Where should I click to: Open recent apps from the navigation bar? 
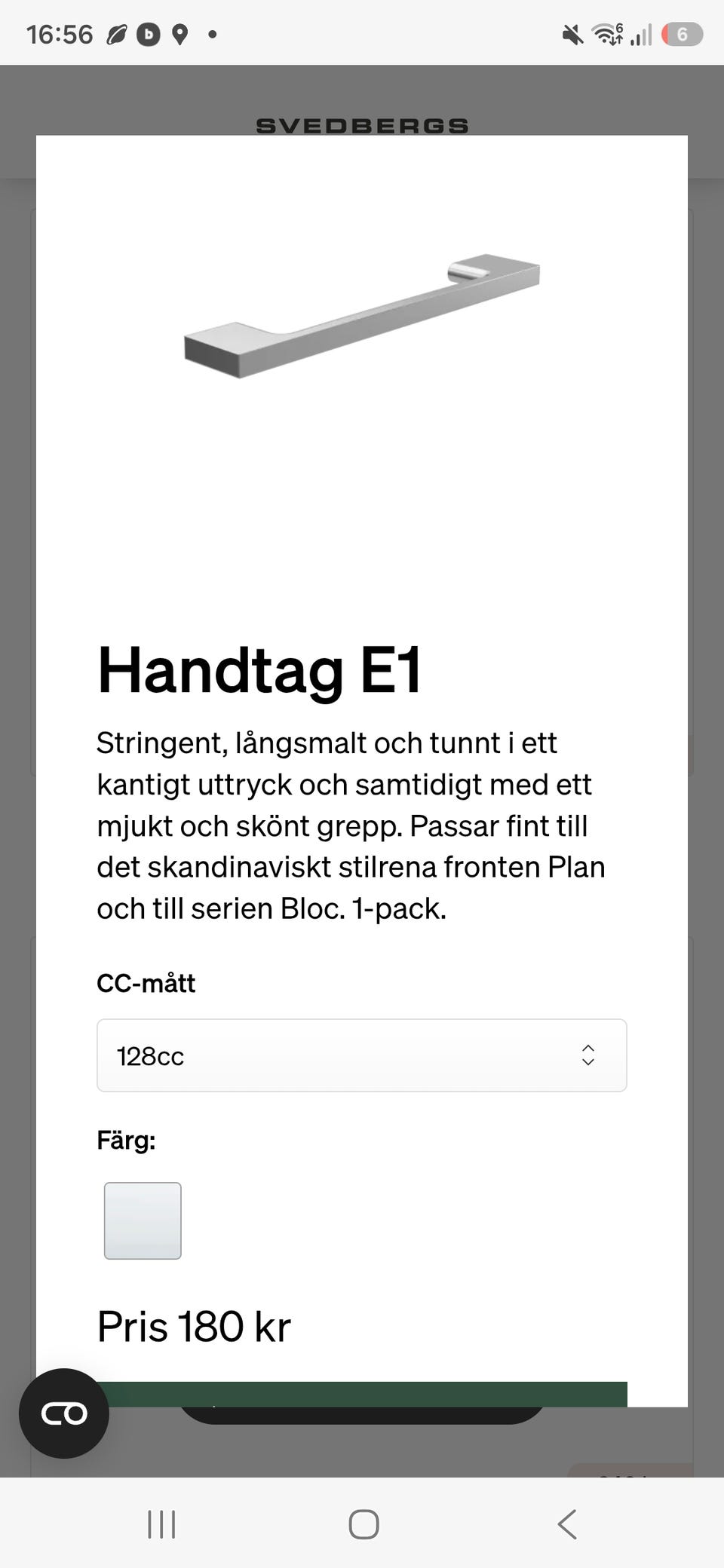(161, 1524)
